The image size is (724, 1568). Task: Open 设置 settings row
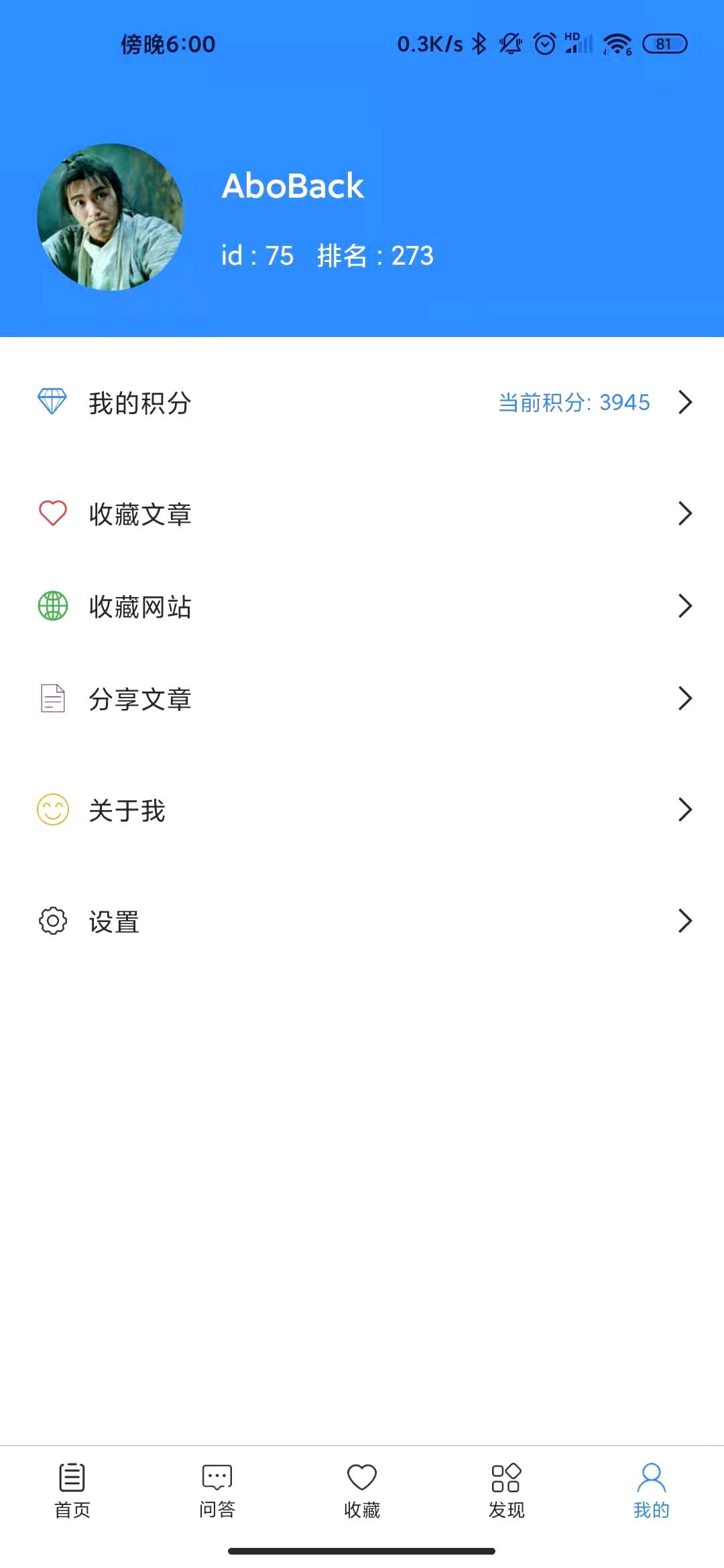[x=362, y=921]
